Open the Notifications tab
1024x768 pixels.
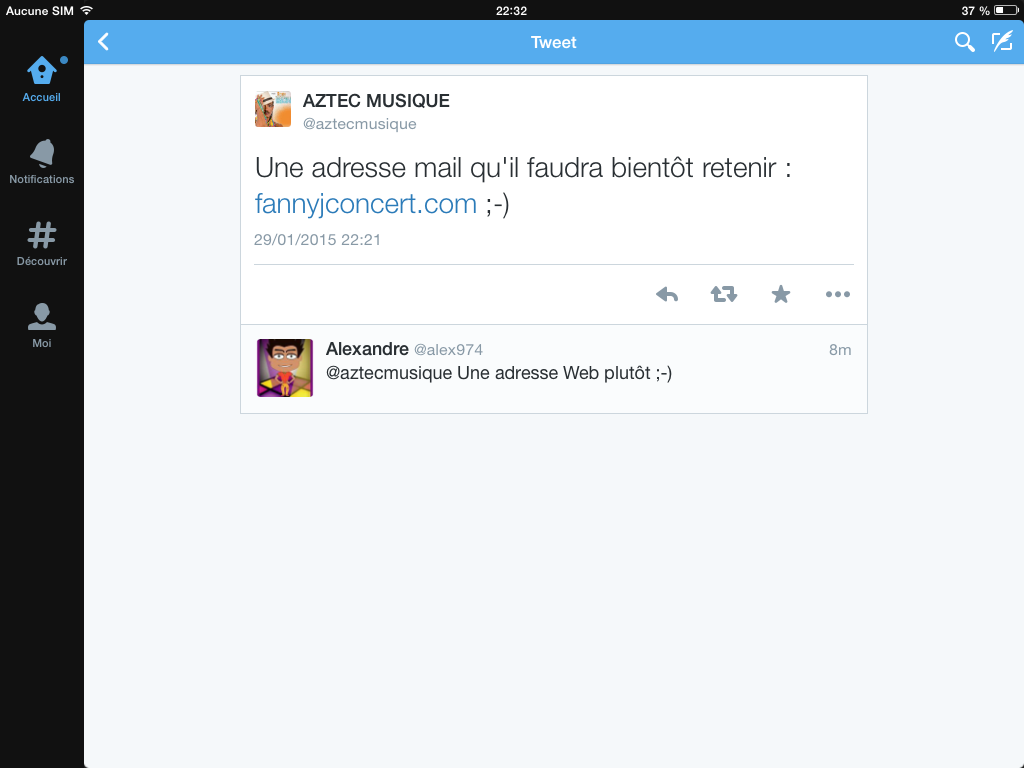point(42,161)
